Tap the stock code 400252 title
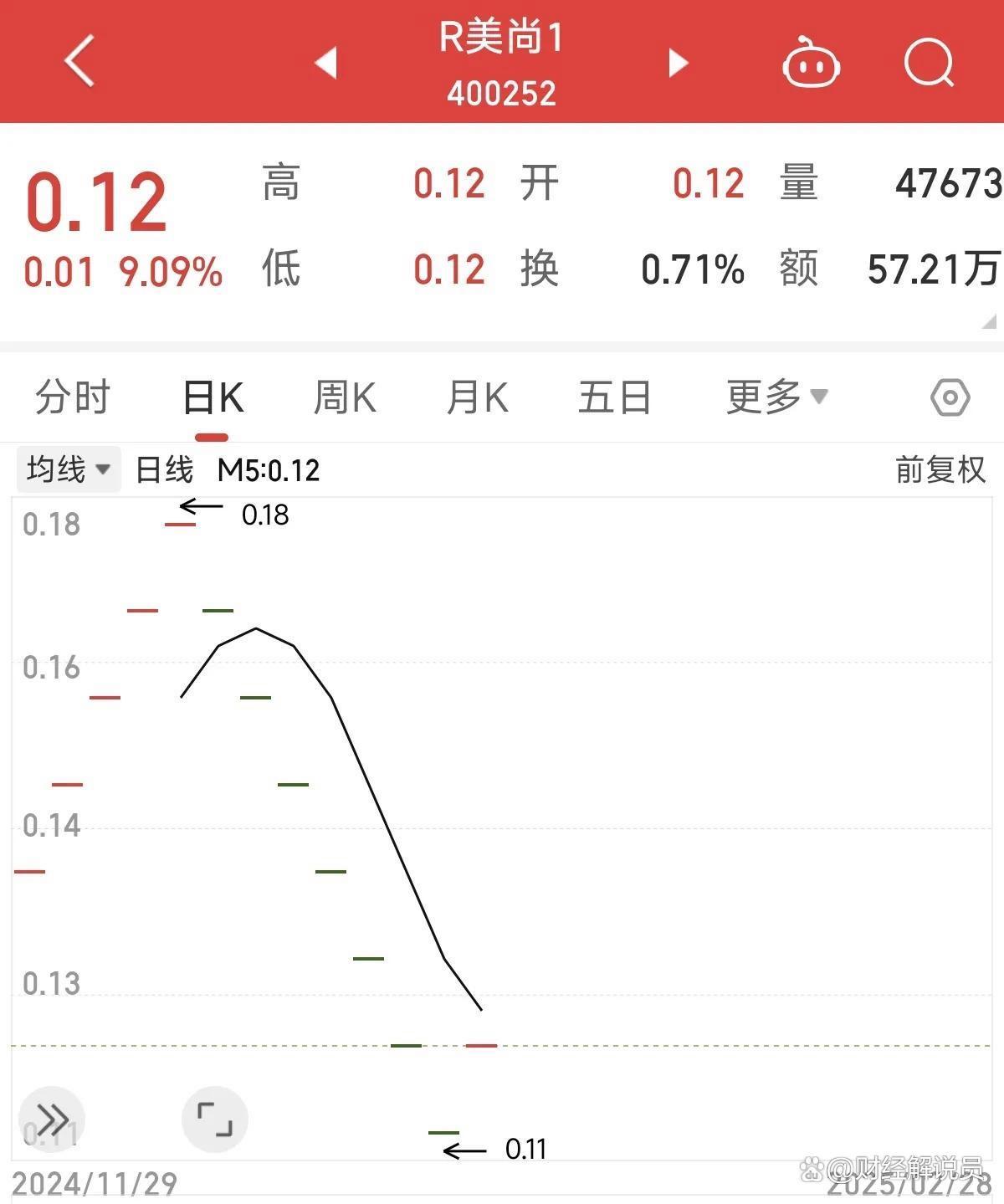The height and width of the screenshot is (1204, 1004). (503, 93)
